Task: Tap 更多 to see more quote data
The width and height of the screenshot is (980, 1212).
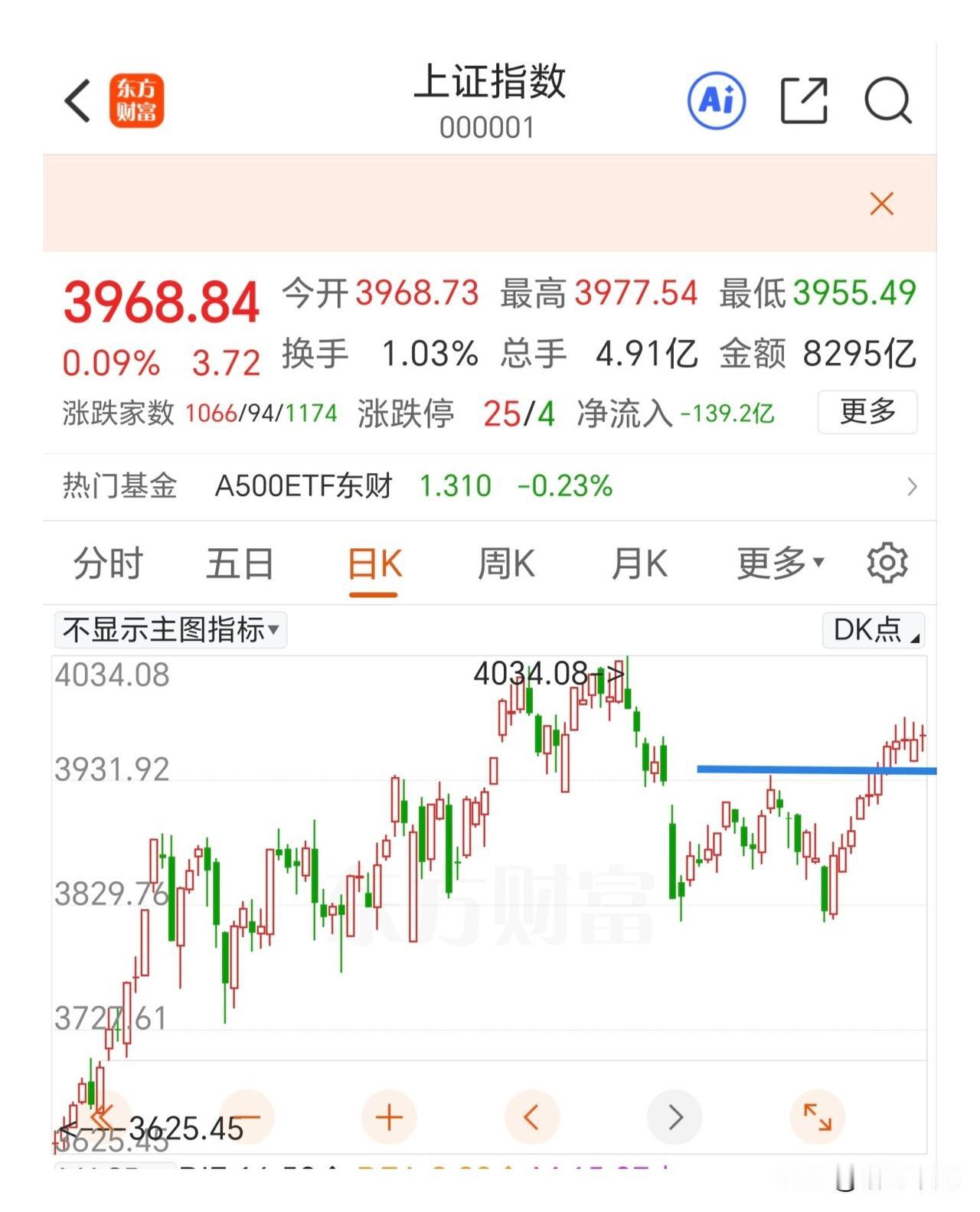Action: click(x=866, y=412)
